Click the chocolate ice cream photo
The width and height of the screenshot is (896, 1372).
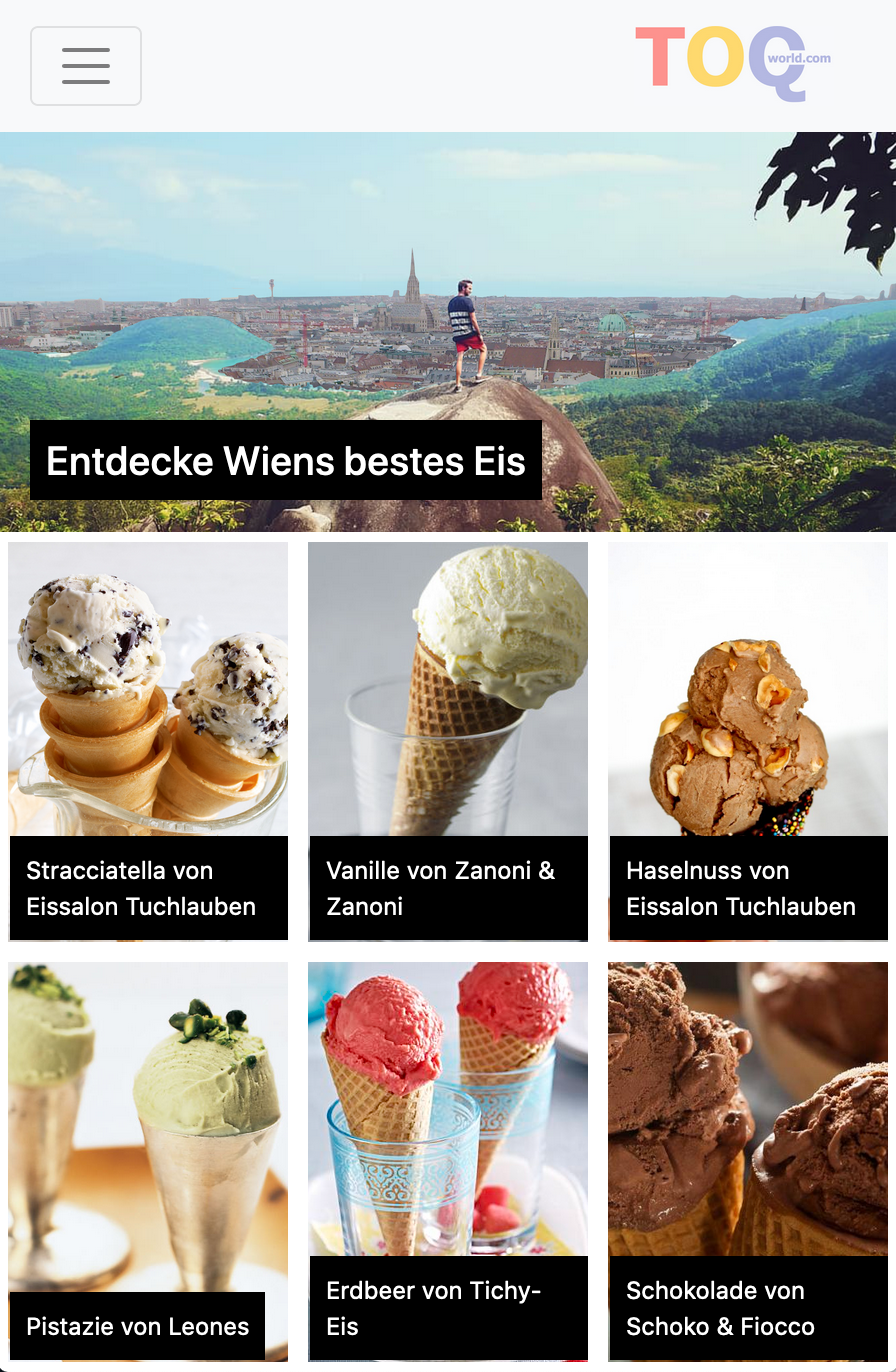748,1100
